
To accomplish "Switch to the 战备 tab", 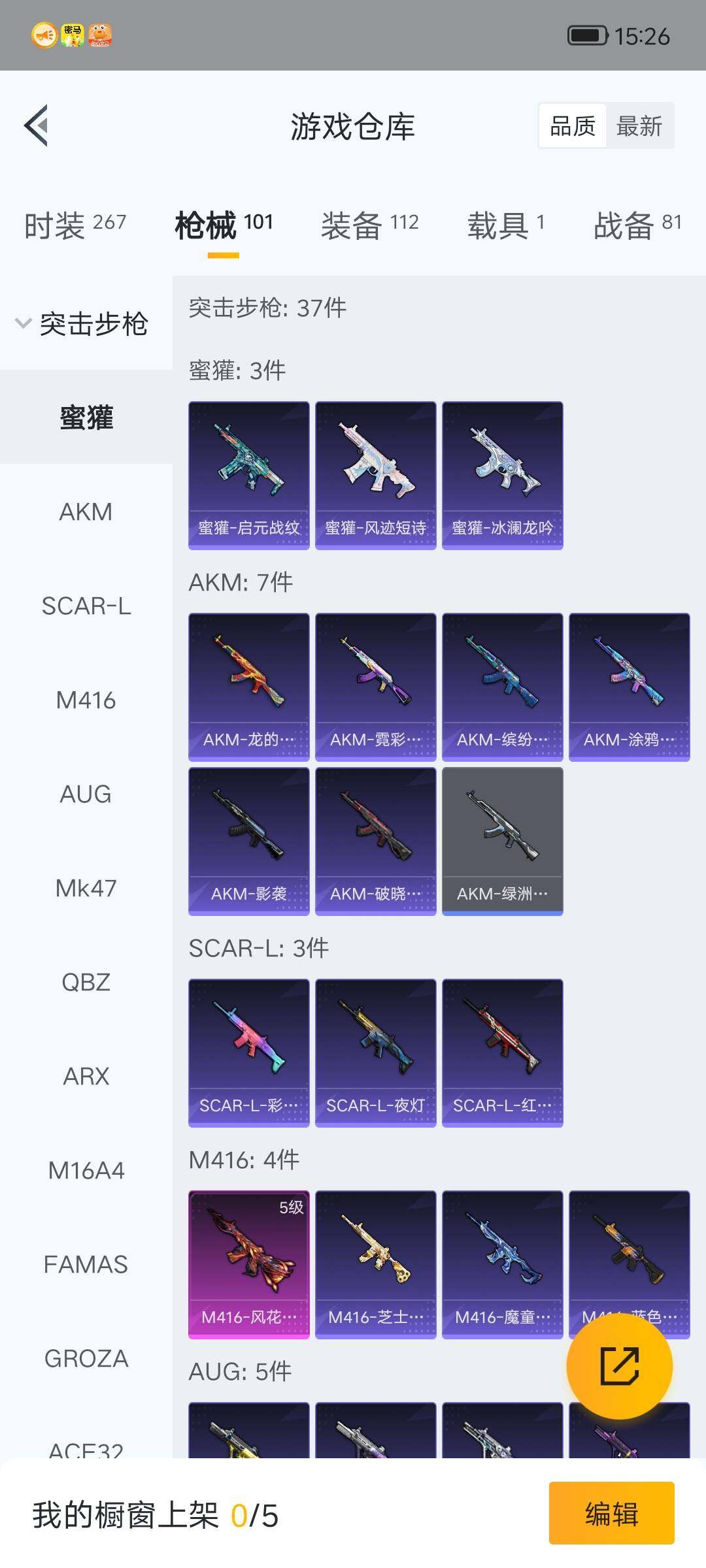I will pos(637,225).
